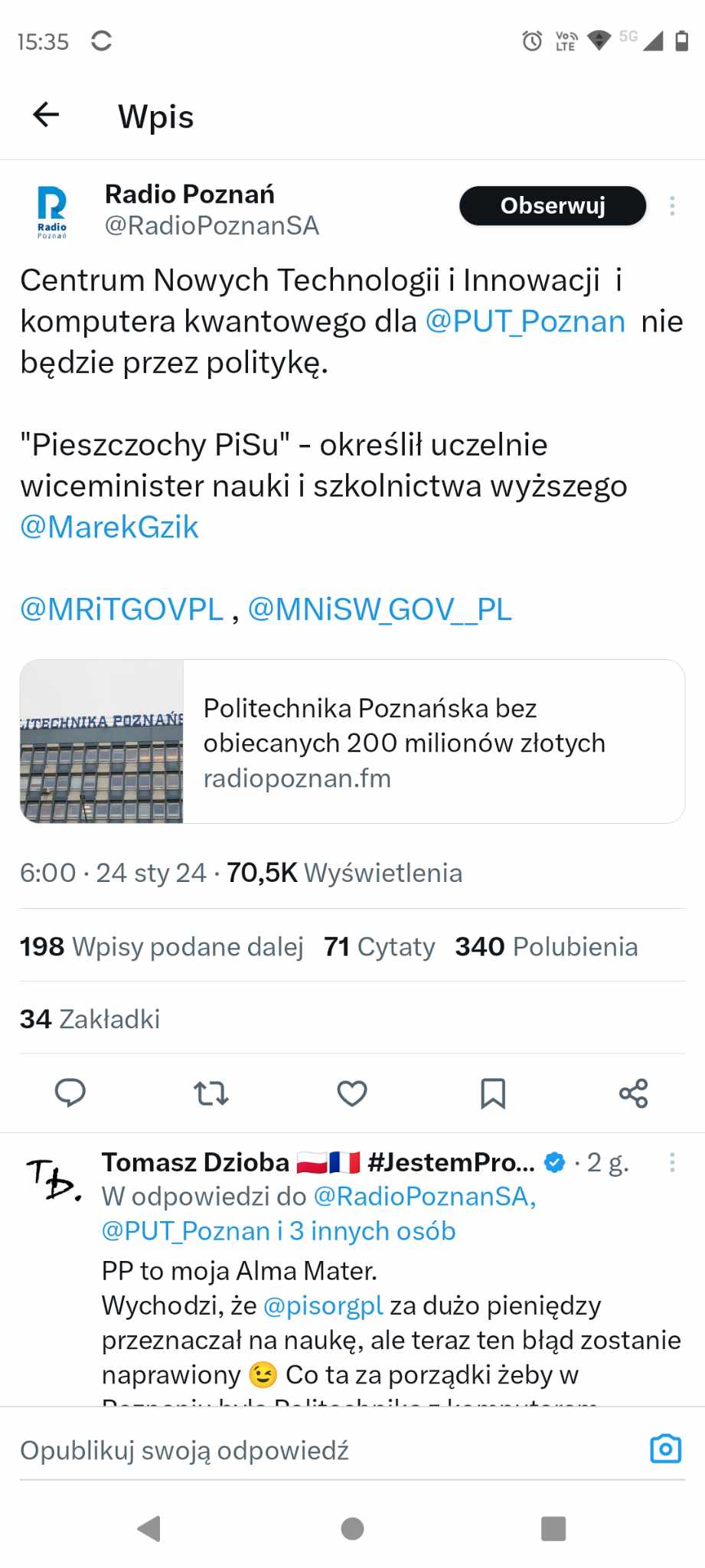
Task: Repost the Radio Poznań post
Action: (211, 1093)
